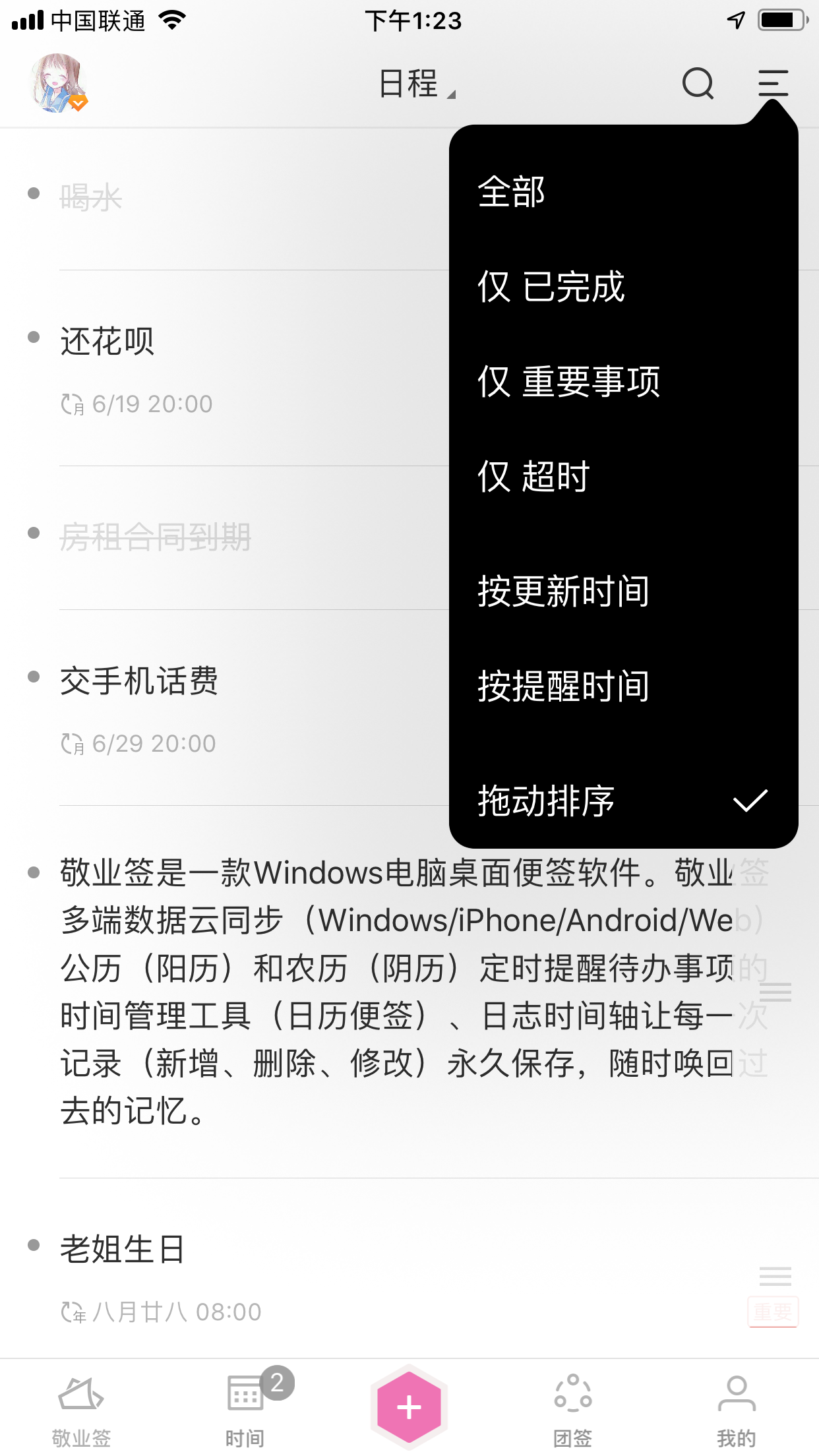The image size is (819, 1456).
Task: Sort by 按提醒时间
Action: (x=623, y=686)
